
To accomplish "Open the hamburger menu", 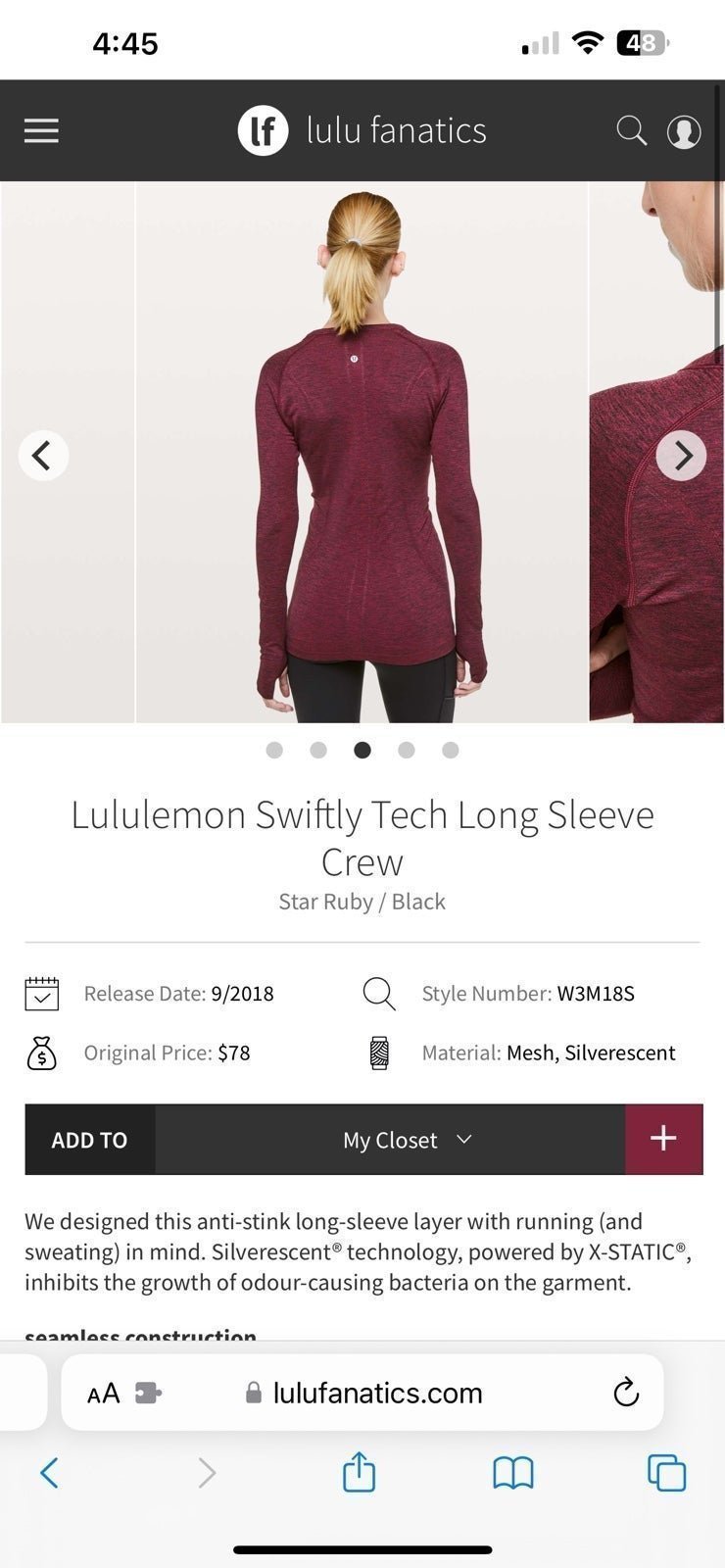I will pos(41,130).
